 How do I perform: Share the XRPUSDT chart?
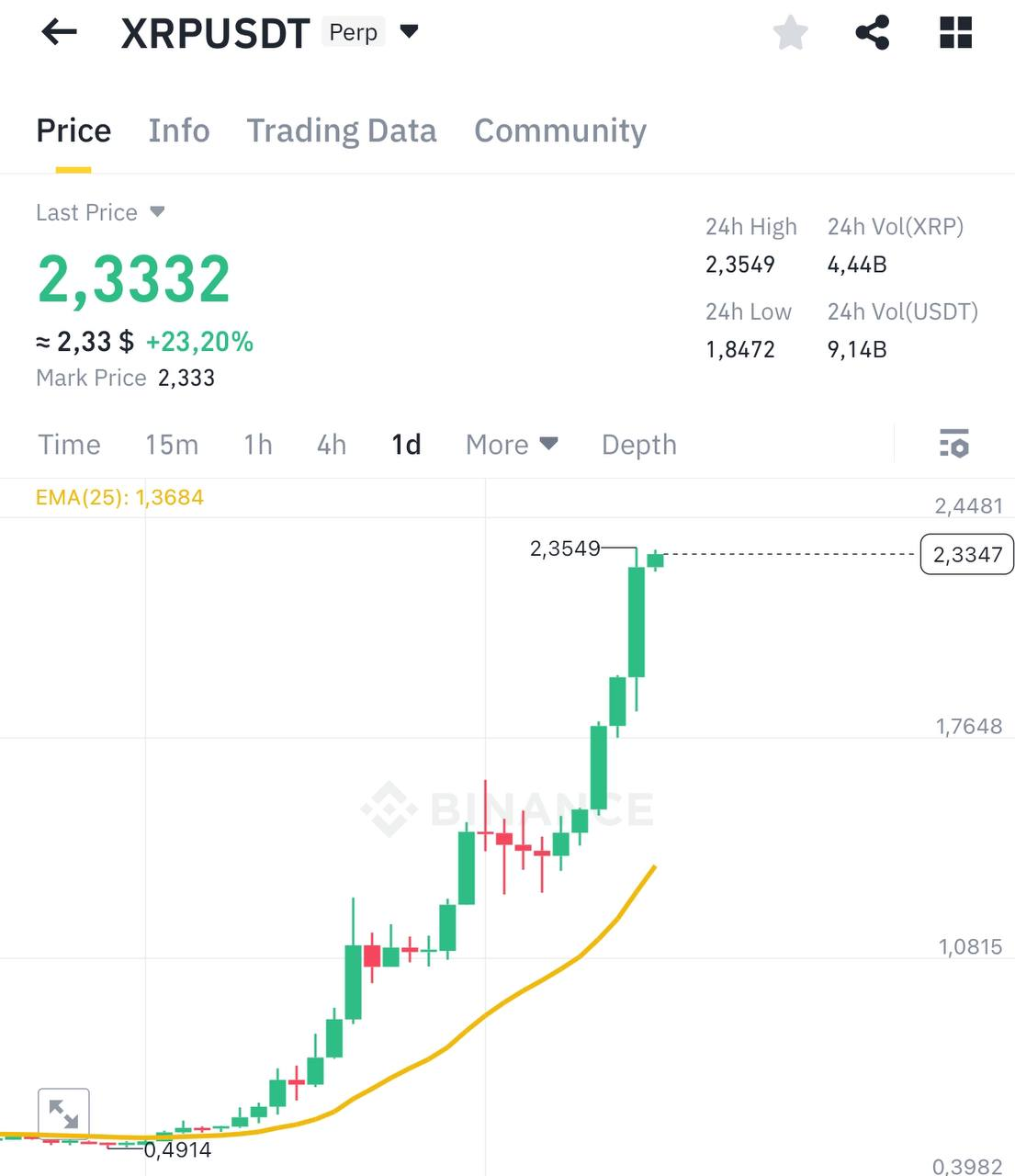click(x=871, y=32)
